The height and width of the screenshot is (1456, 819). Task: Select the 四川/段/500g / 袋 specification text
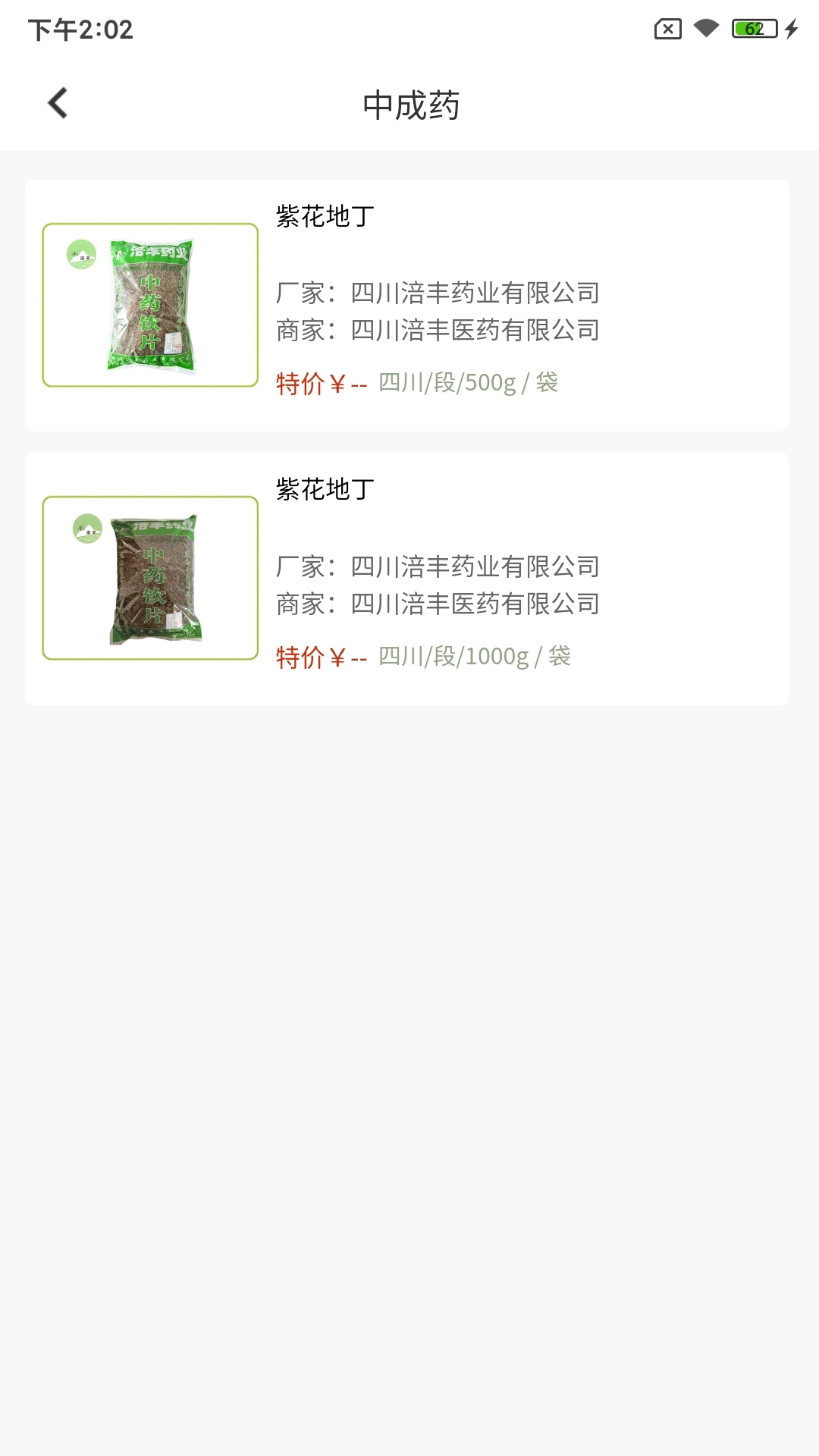coord(468,384)
